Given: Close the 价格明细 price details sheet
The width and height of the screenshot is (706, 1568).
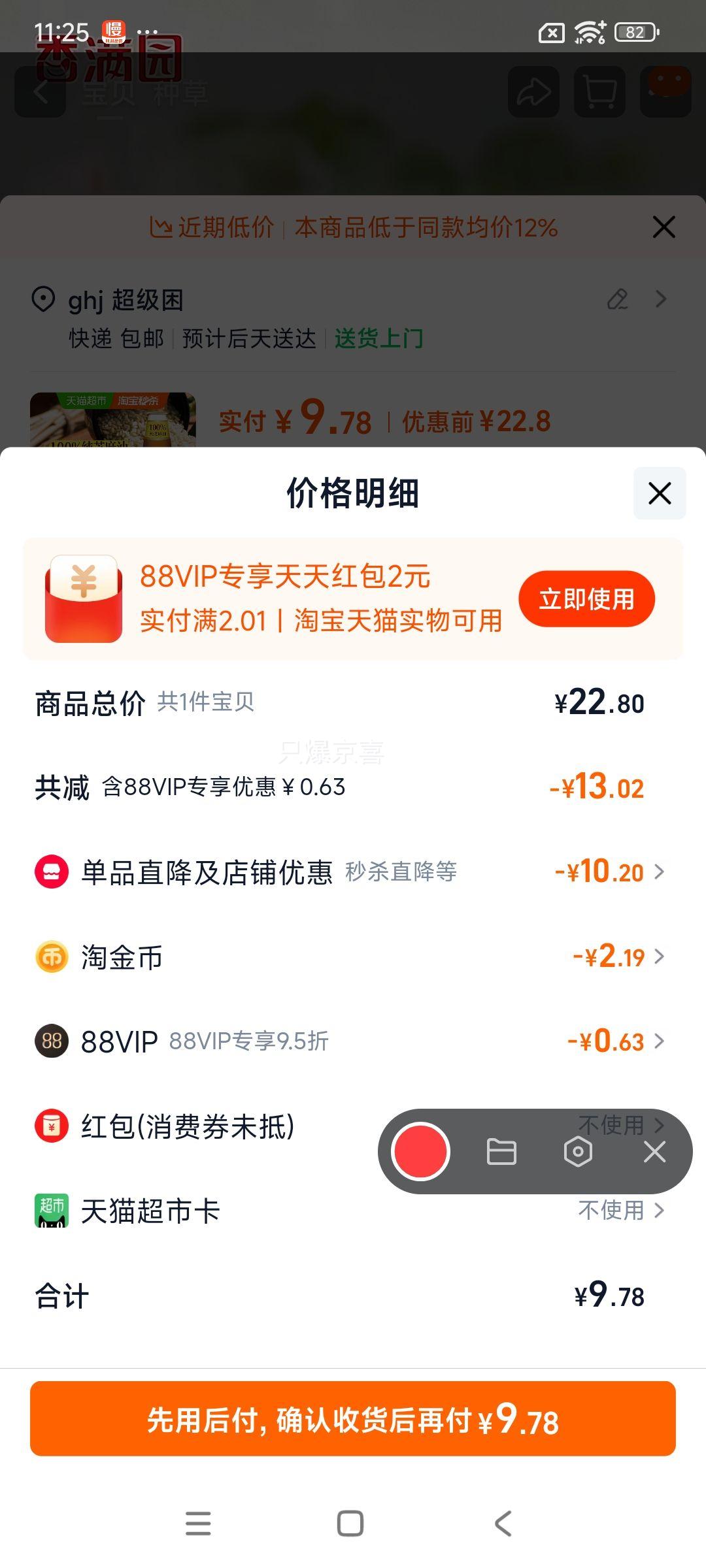Looking at the screenshot, I should (x=660, y=493).
